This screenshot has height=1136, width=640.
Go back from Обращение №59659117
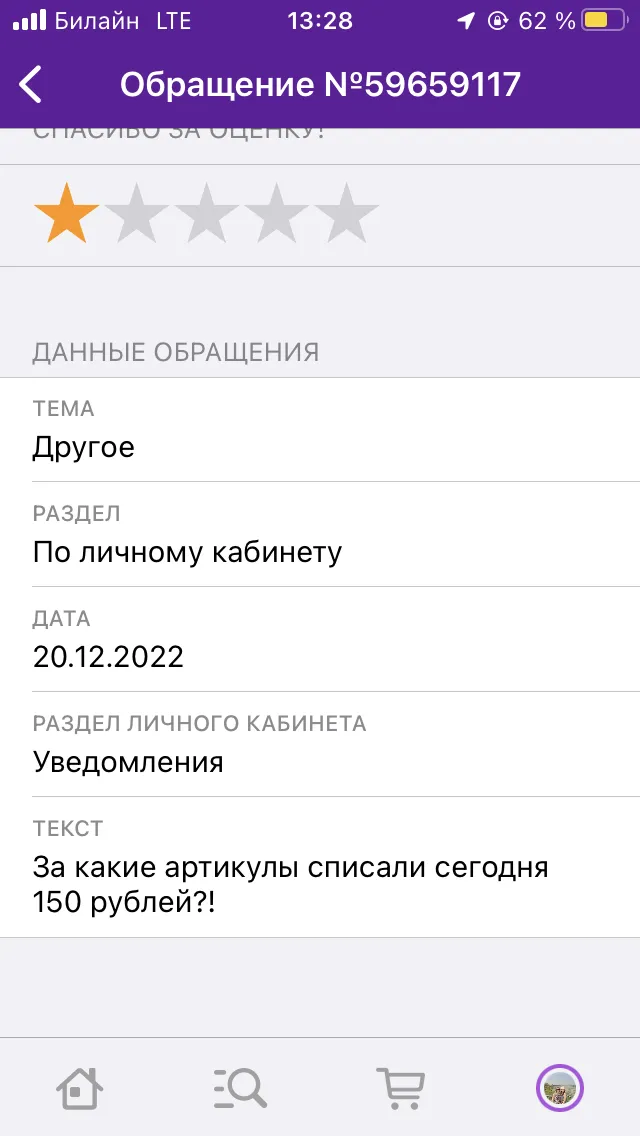(30, 85)
